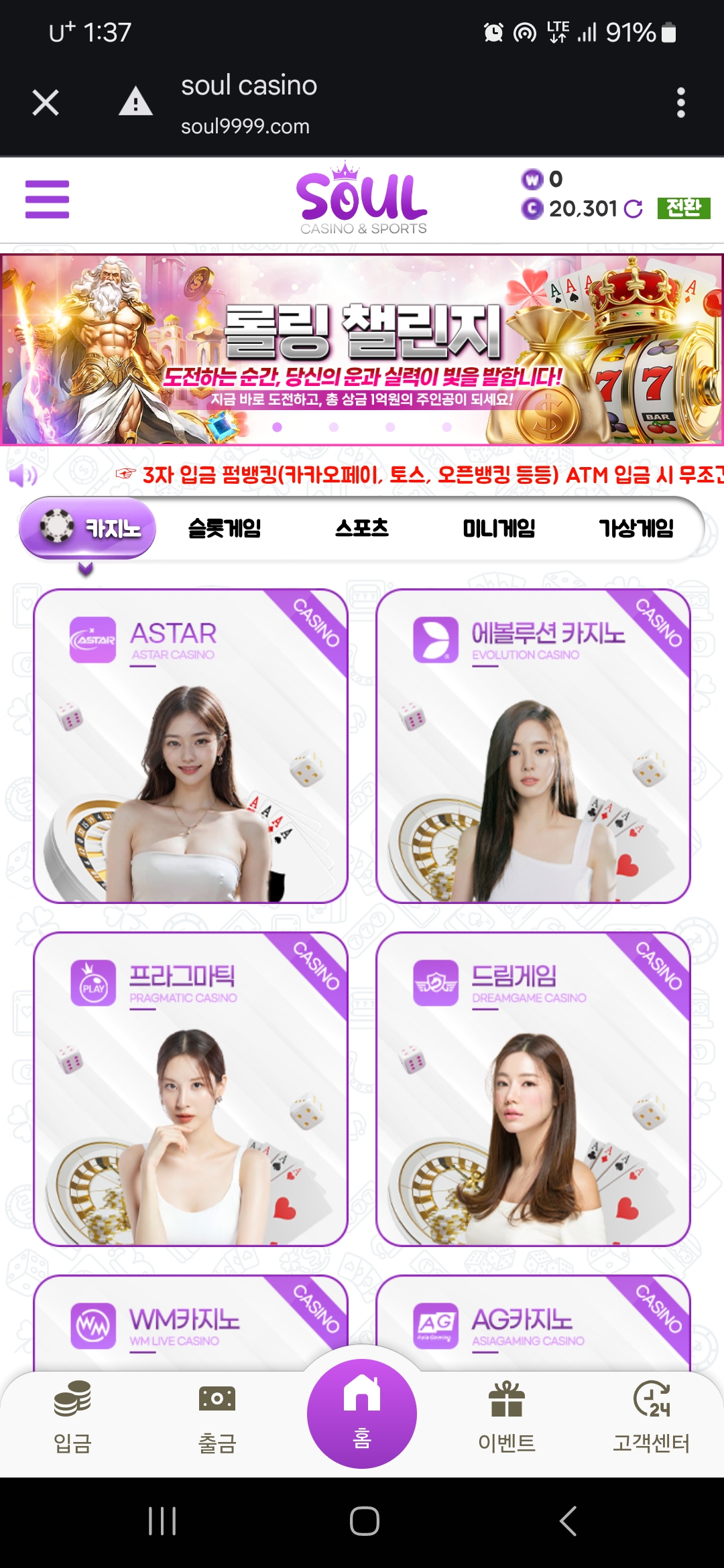The width and height of the screenshot is (724, 1568).
Task: Open the 롤링 챌린지 banner
Action: (x=362, y=349)
